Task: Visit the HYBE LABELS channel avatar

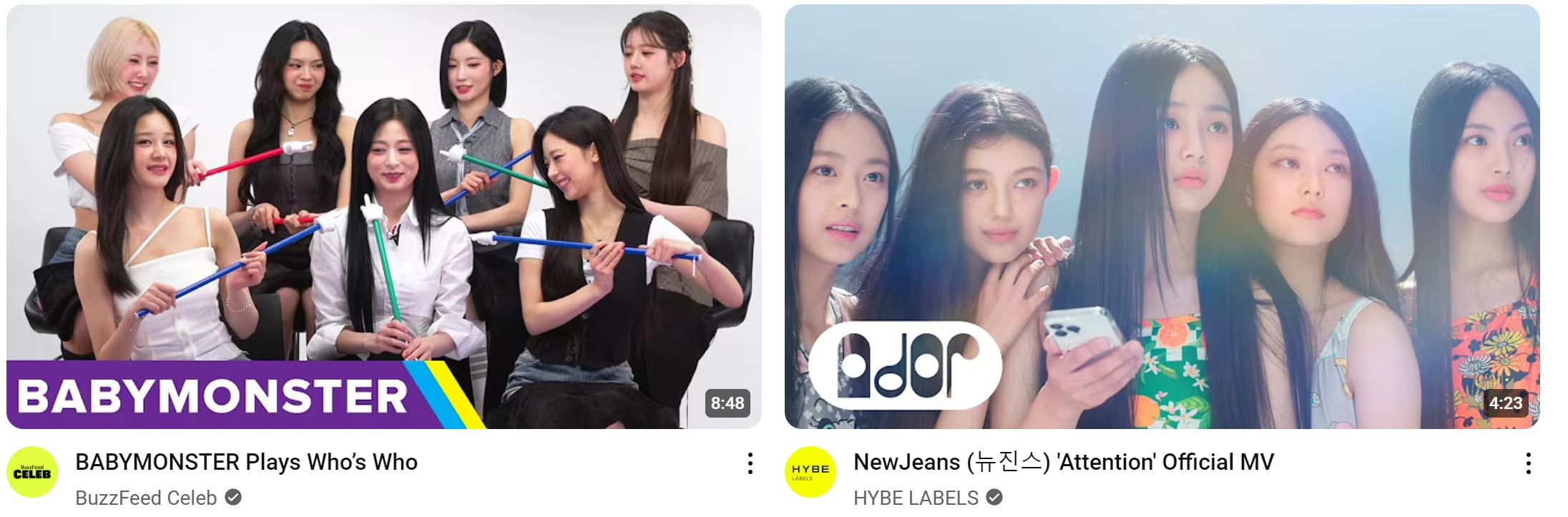Action: click(x=810, y=472)
